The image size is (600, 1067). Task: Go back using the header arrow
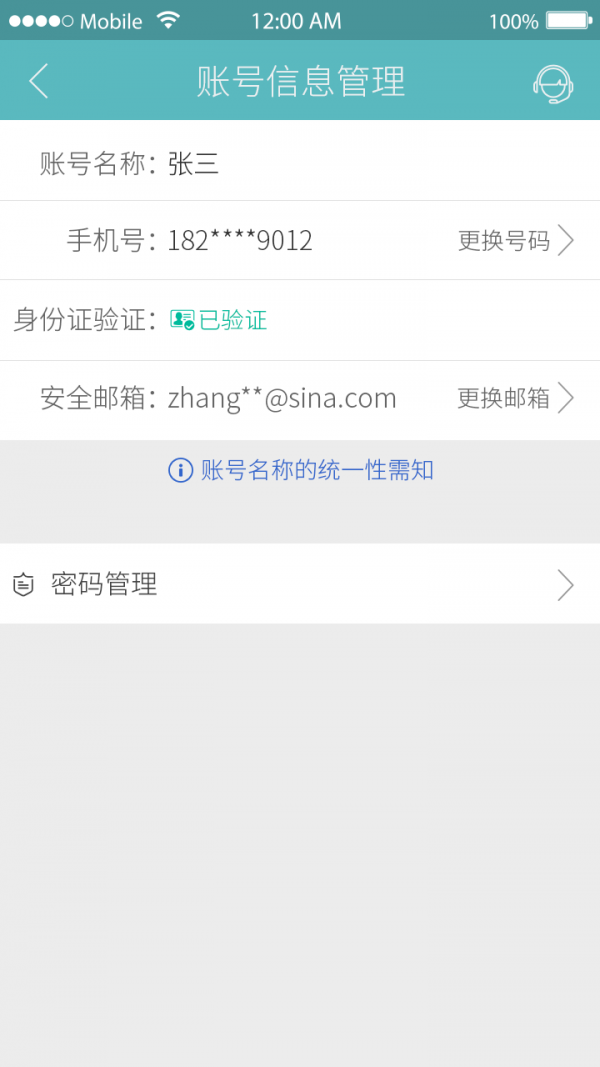[39, 81]
